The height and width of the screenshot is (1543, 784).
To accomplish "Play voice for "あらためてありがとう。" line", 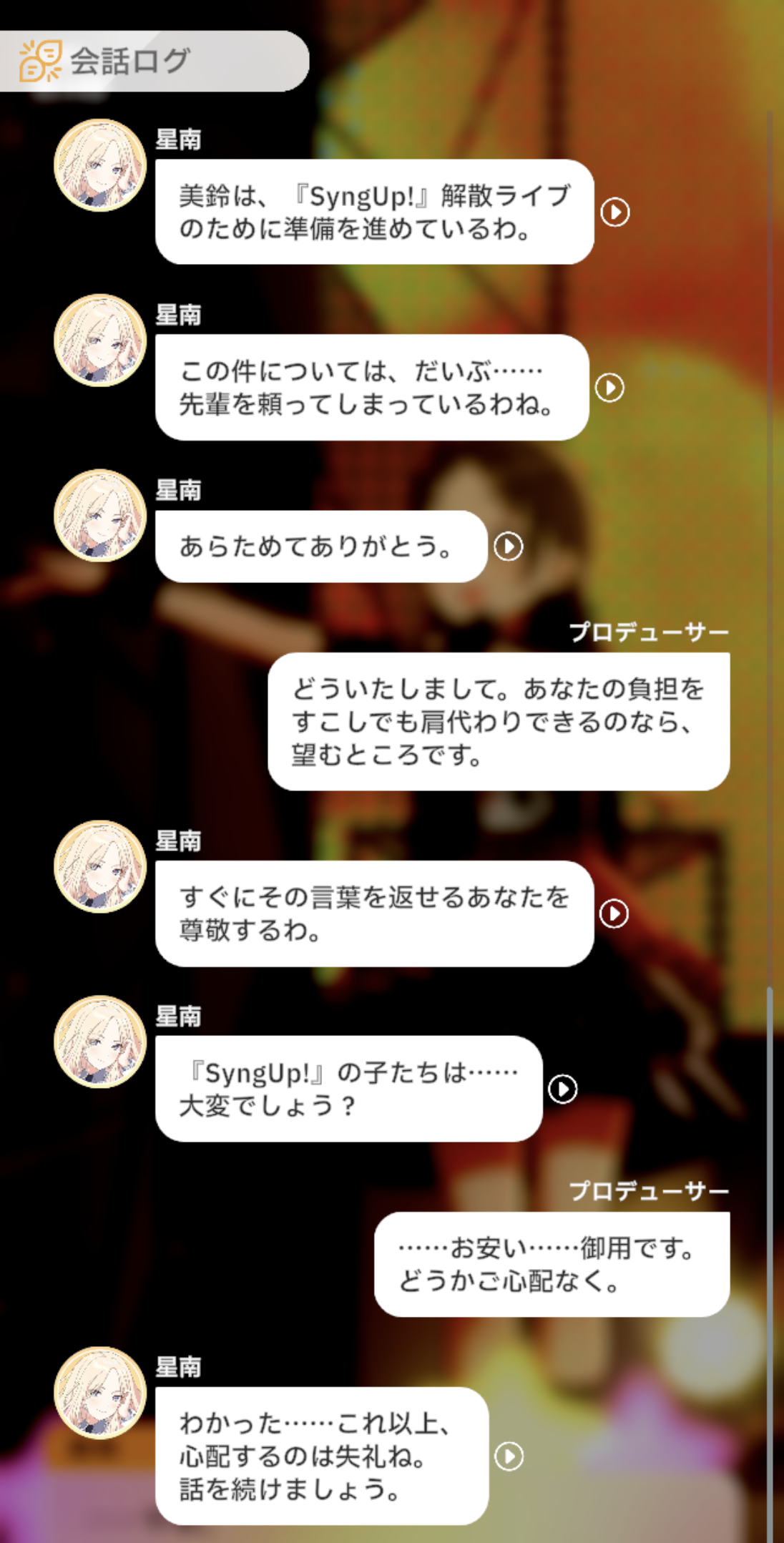I will click(x=509, y=547).
